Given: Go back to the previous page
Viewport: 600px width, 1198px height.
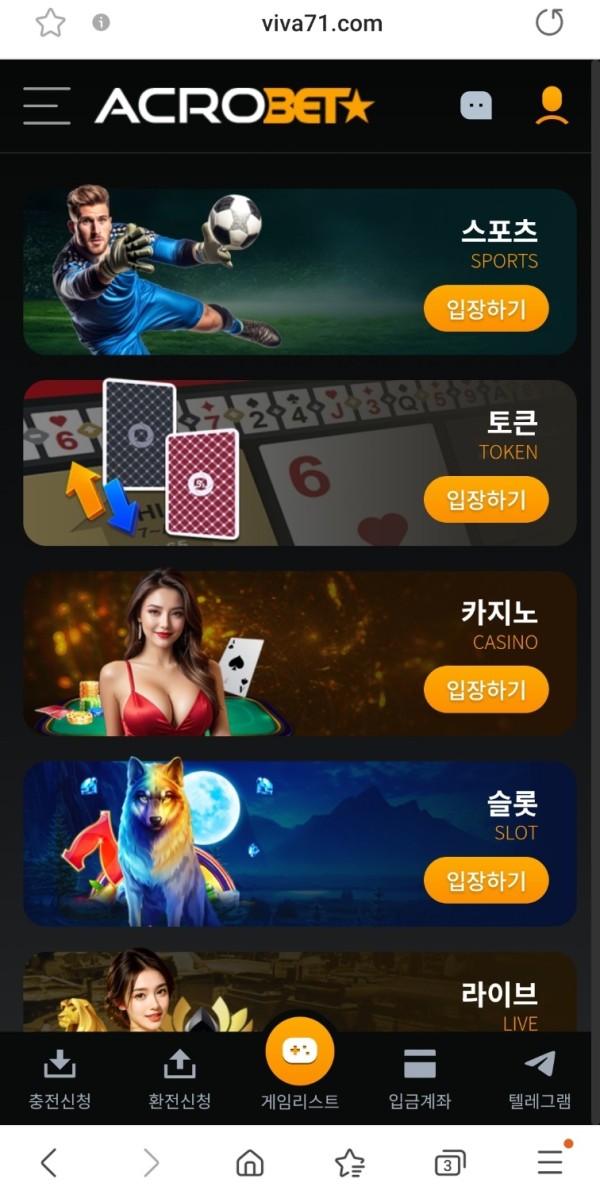Looking at the screenshot, I should (49, 1162).
